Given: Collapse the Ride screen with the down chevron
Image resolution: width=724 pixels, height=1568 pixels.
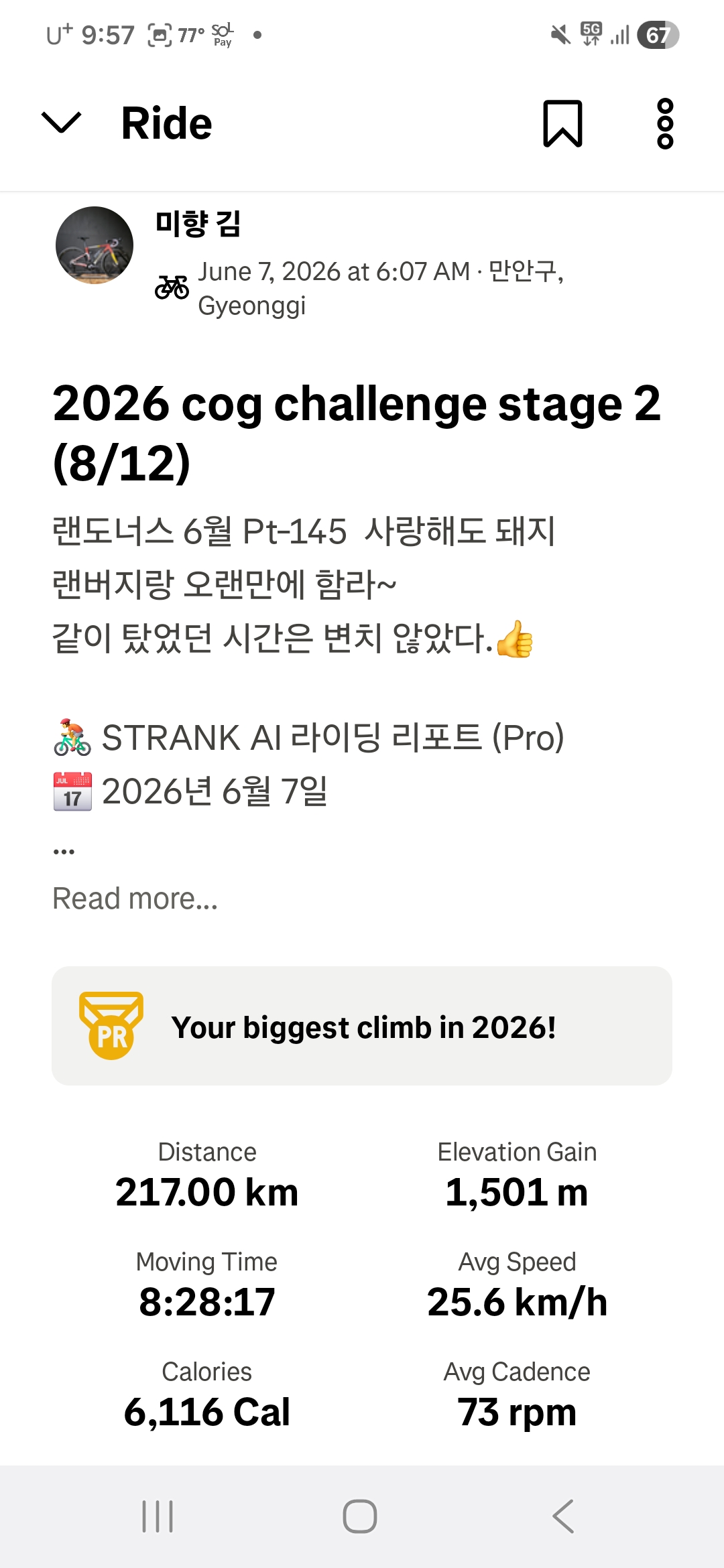Looking at the screenshot, I should [61, 123].
